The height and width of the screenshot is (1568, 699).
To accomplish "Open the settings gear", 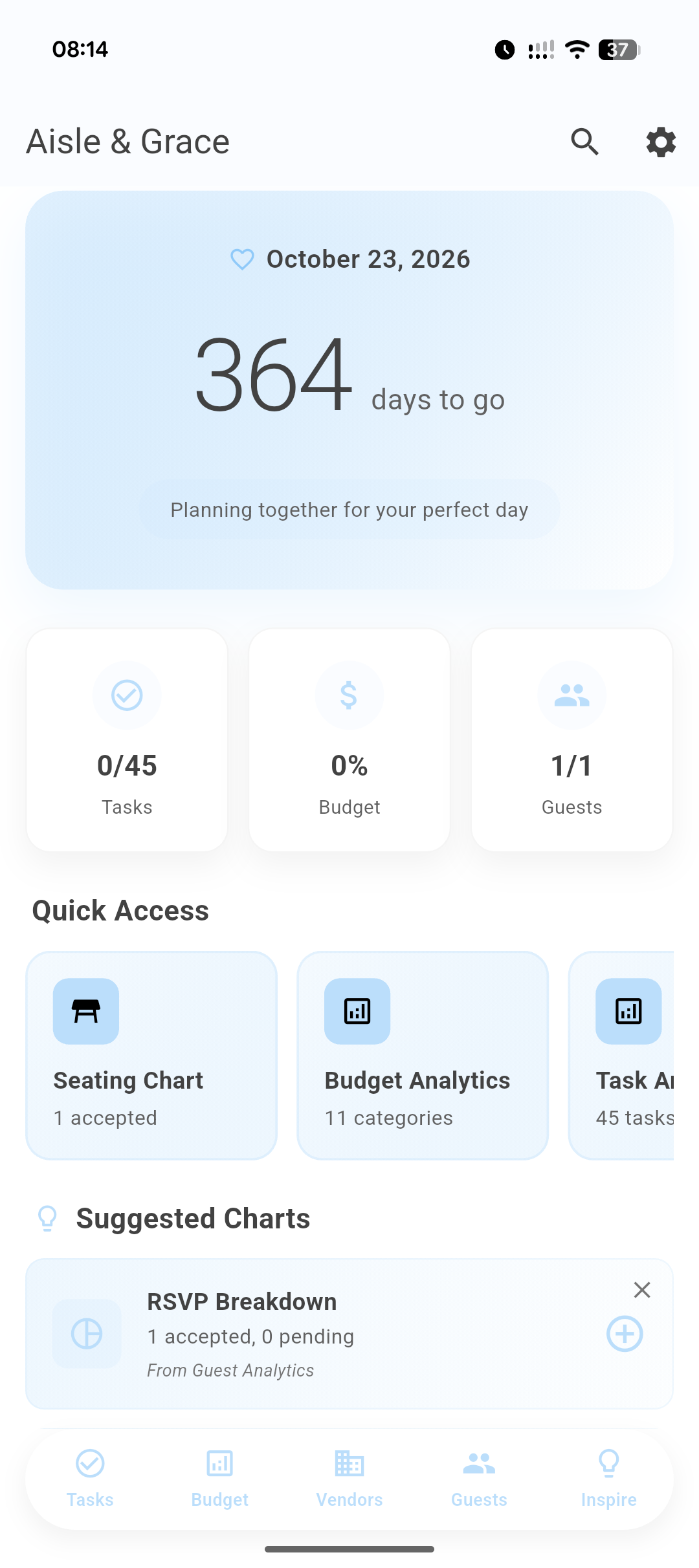I will (x=661, y=142).
